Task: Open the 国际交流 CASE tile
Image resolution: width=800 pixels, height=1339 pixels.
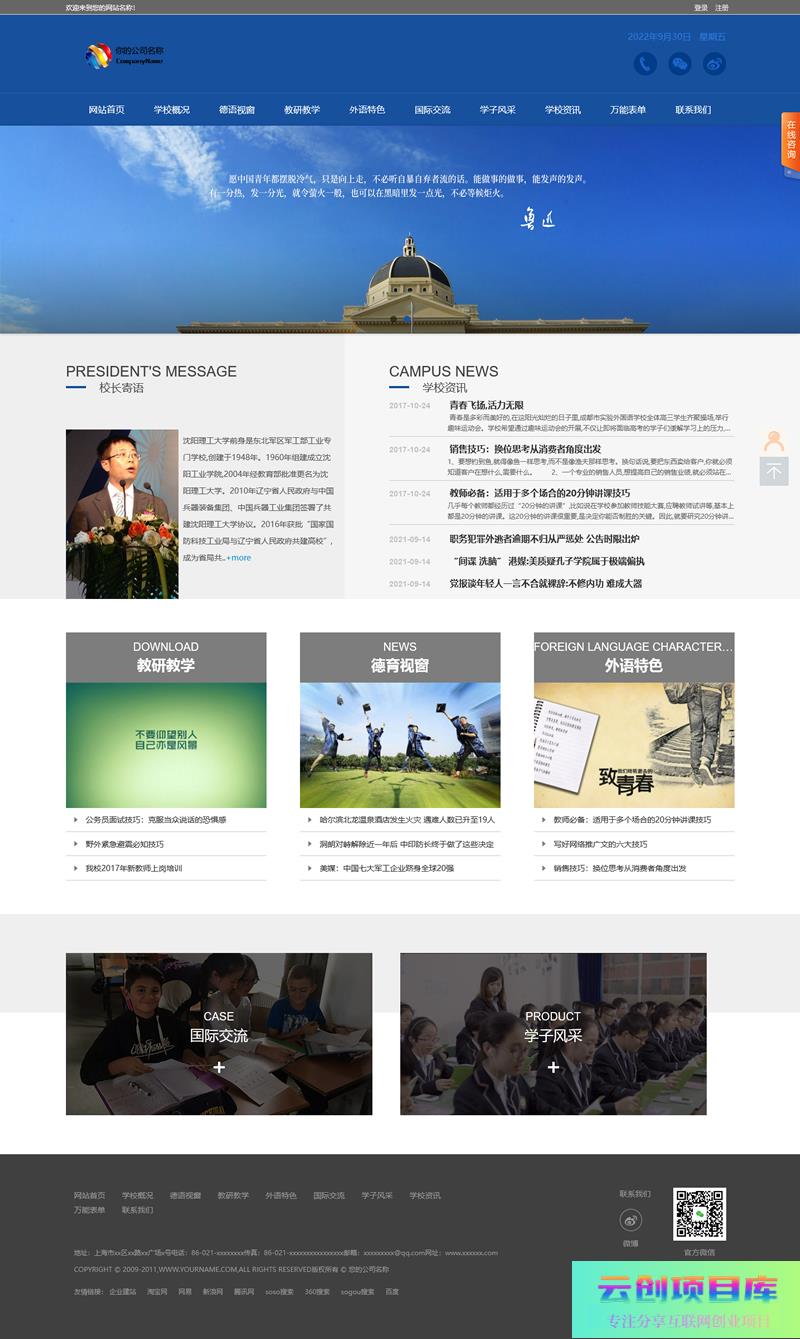Action: point(219,1034)
